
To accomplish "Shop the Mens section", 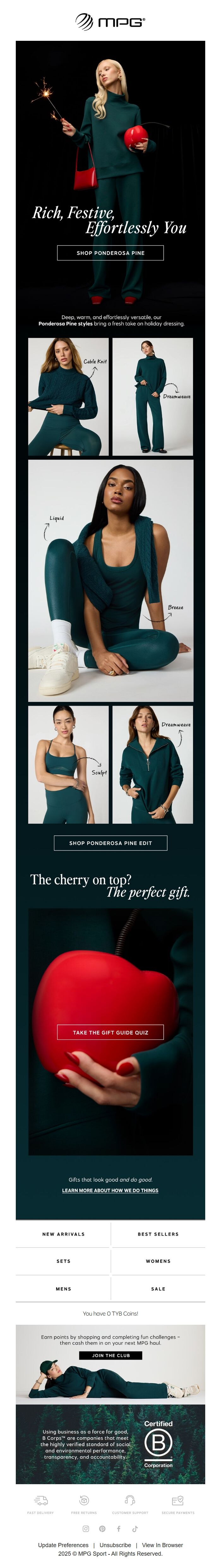I will [63, 1289].
